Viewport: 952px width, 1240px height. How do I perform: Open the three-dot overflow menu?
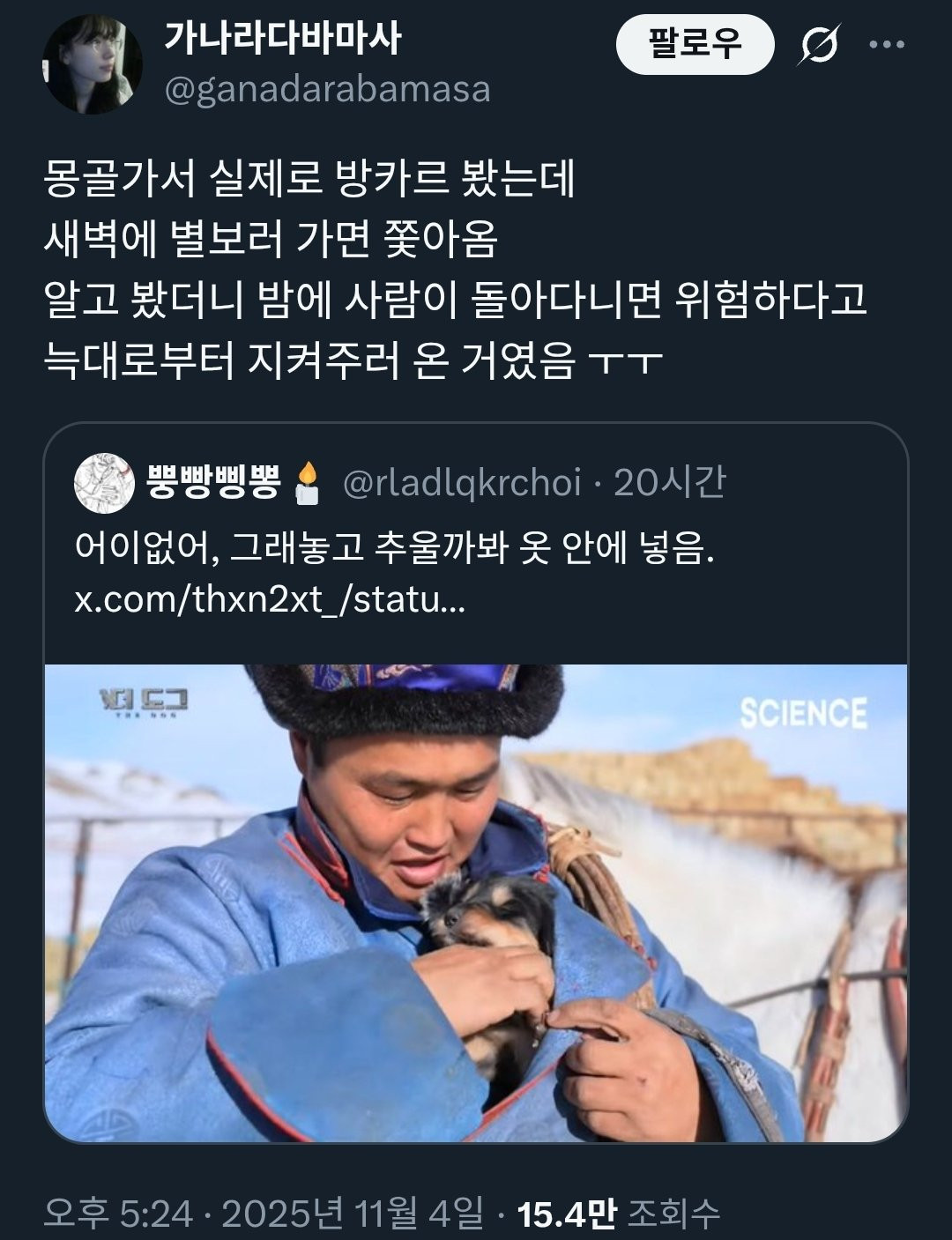coord(887,45)
